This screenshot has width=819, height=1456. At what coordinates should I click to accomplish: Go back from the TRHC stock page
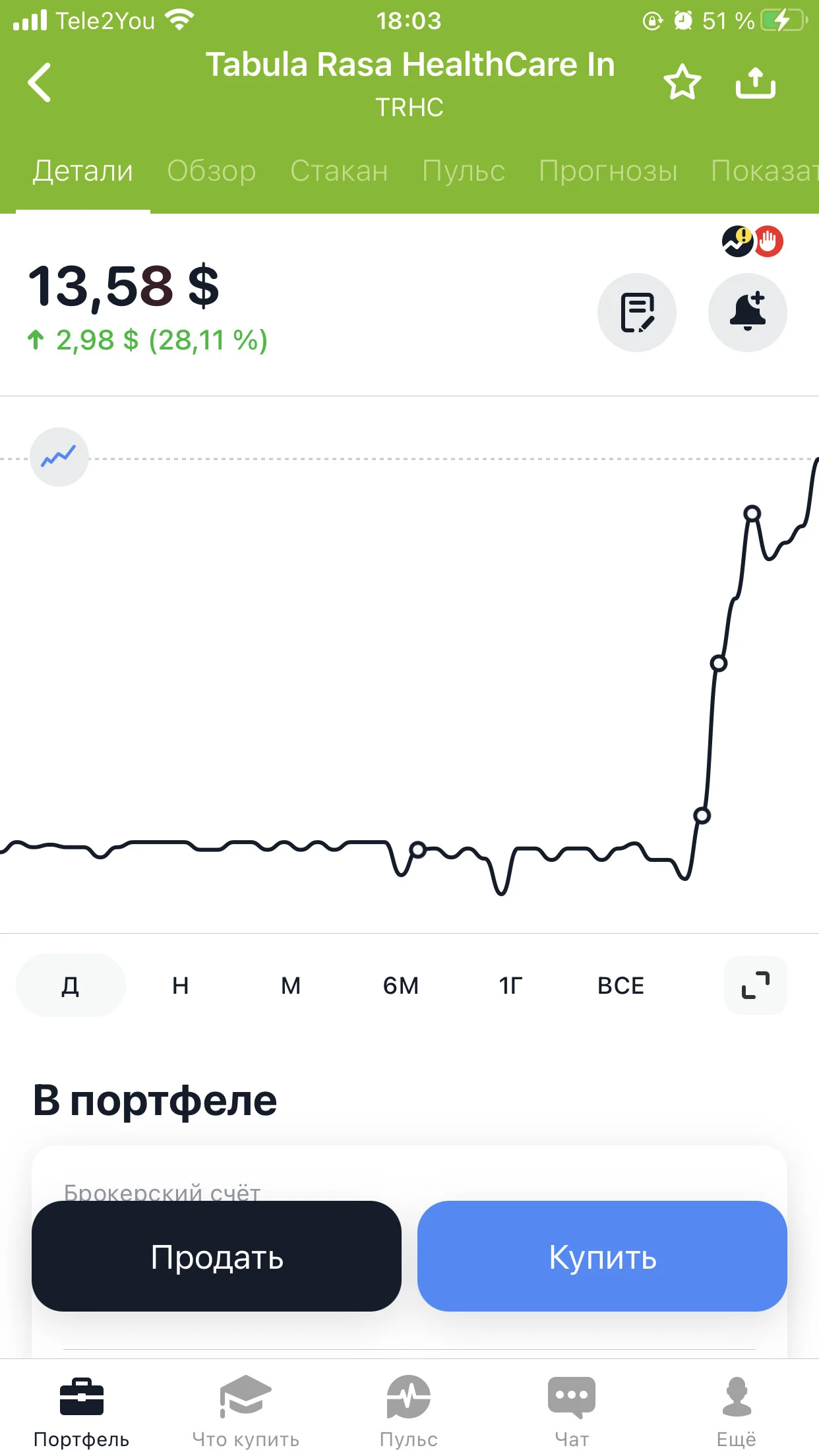pyautogui.click(x=40, y=83)
